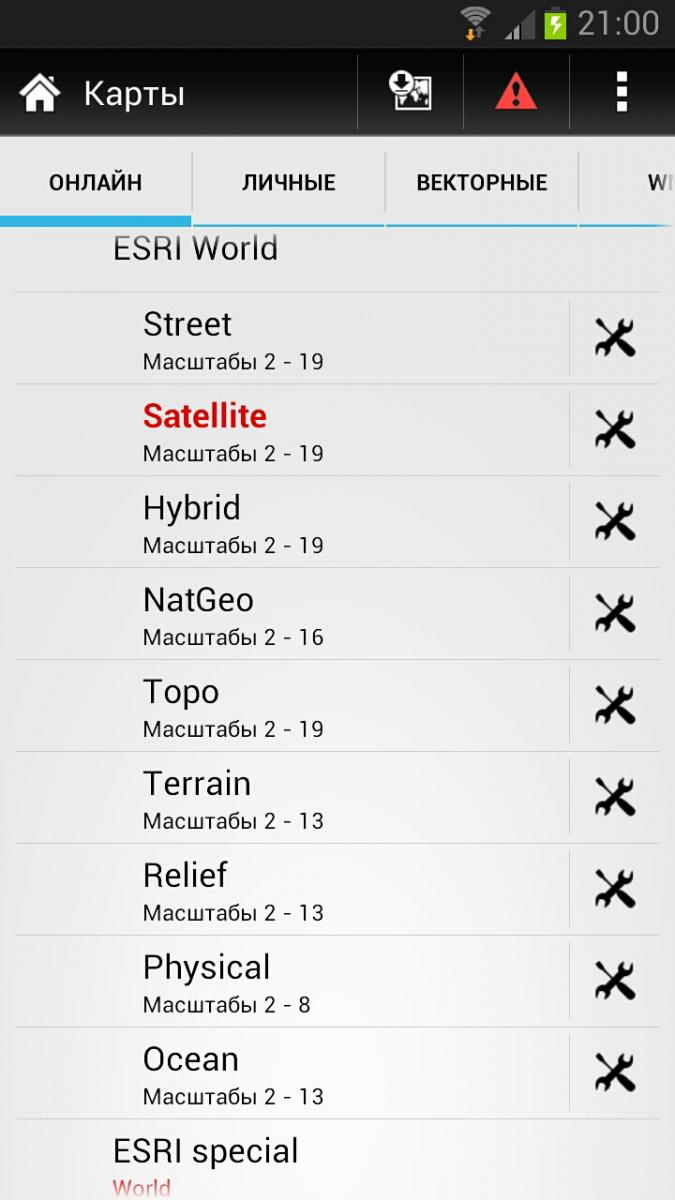Select the Hybrid map
The width and height of the screenshot is (675, 1200).
pos(290,523)
